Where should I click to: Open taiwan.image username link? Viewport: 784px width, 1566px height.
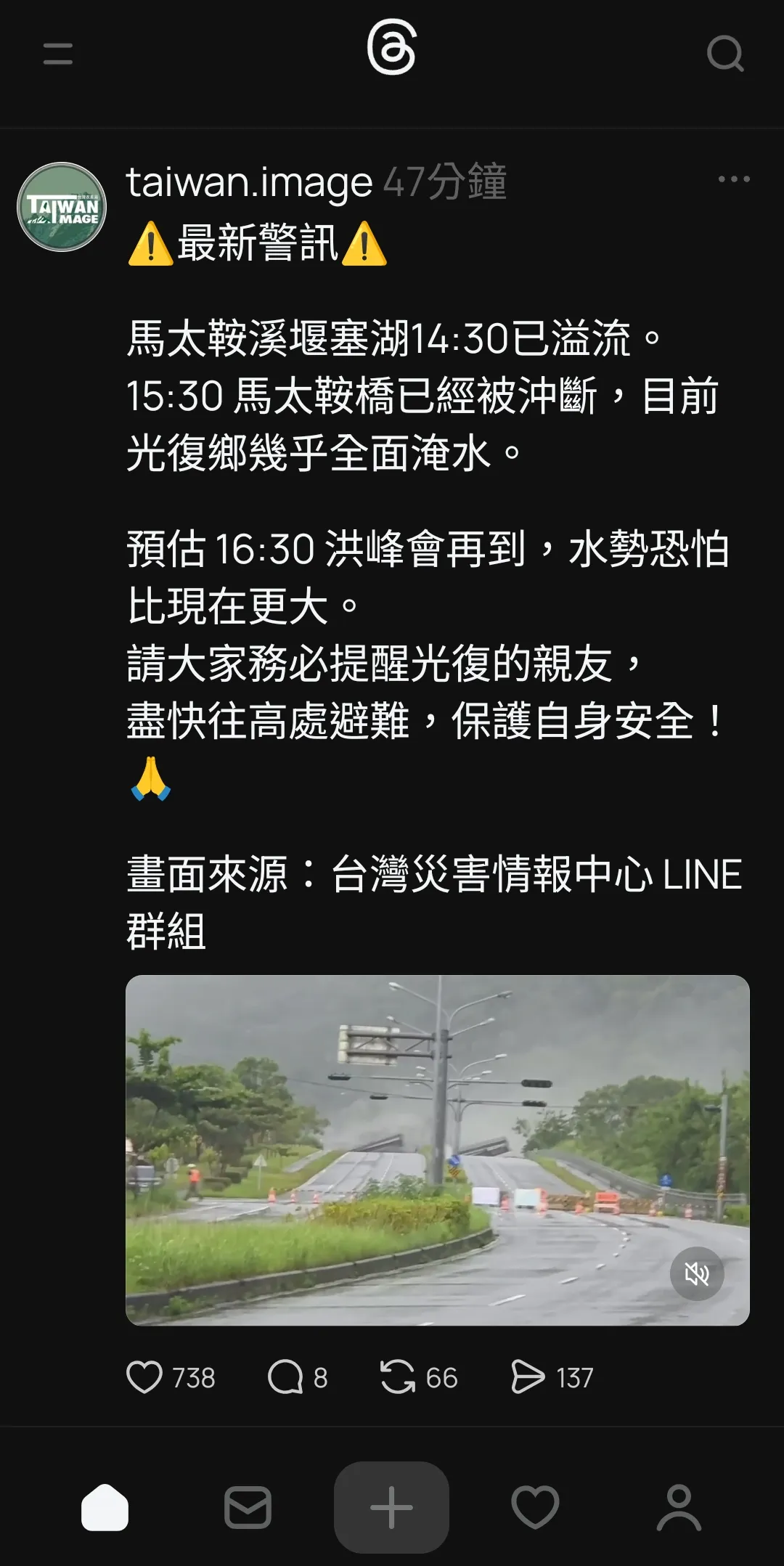pyautogui.click(x=249, y=182)
